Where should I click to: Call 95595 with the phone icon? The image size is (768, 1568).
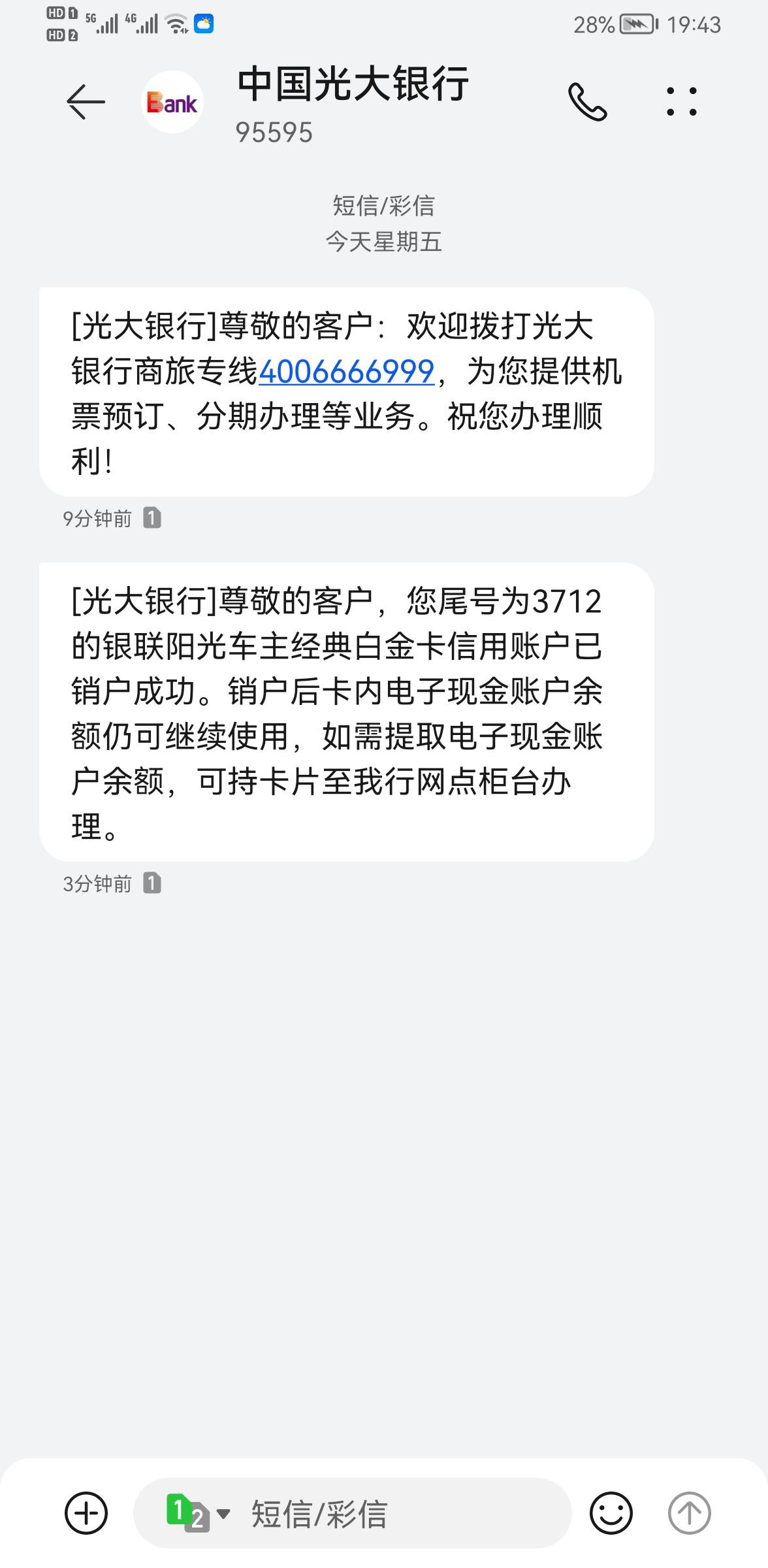(587, 102)
